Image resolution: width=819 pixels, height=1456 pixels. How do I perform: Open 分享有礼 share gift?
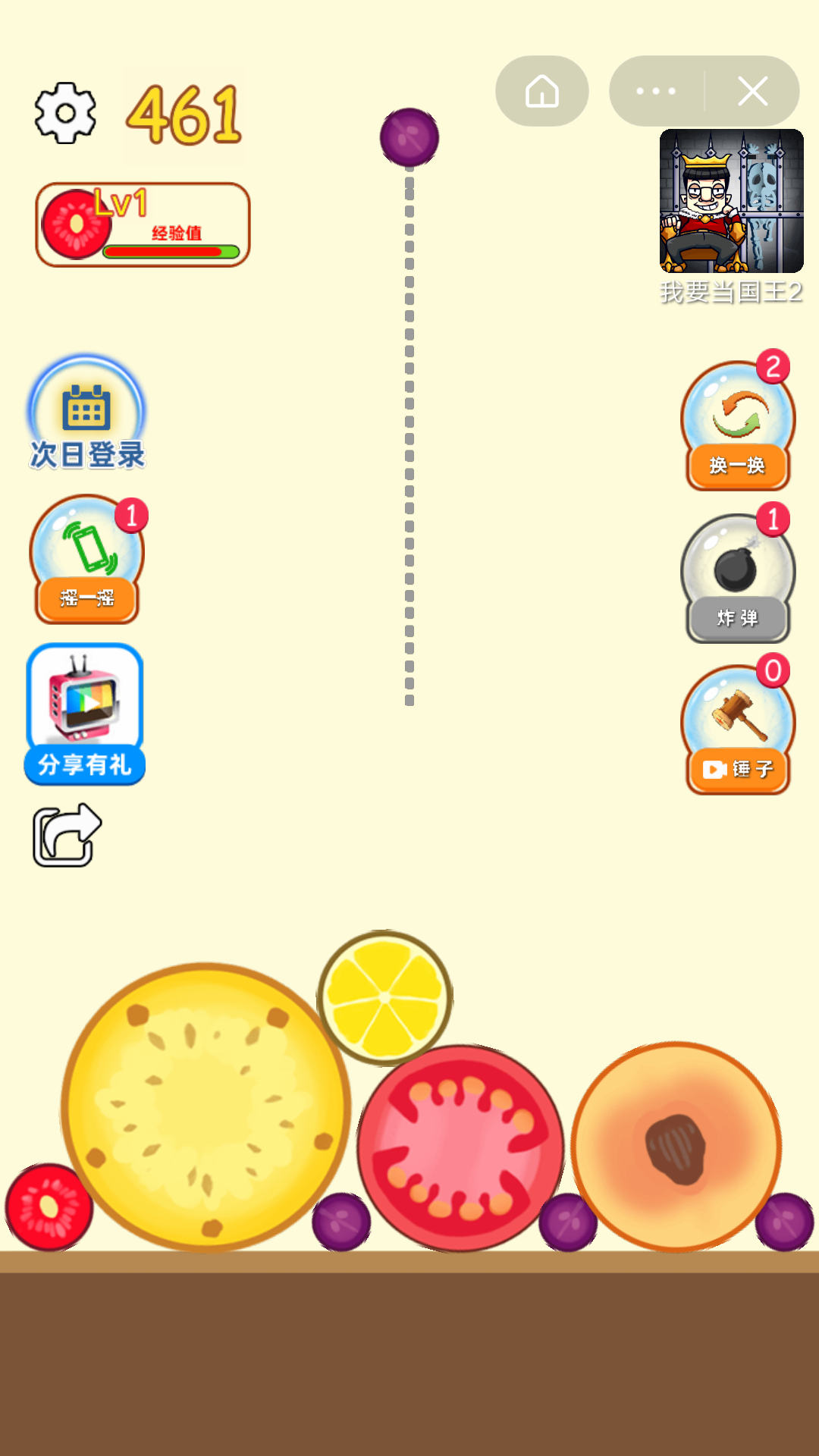[x=85, y=713]
